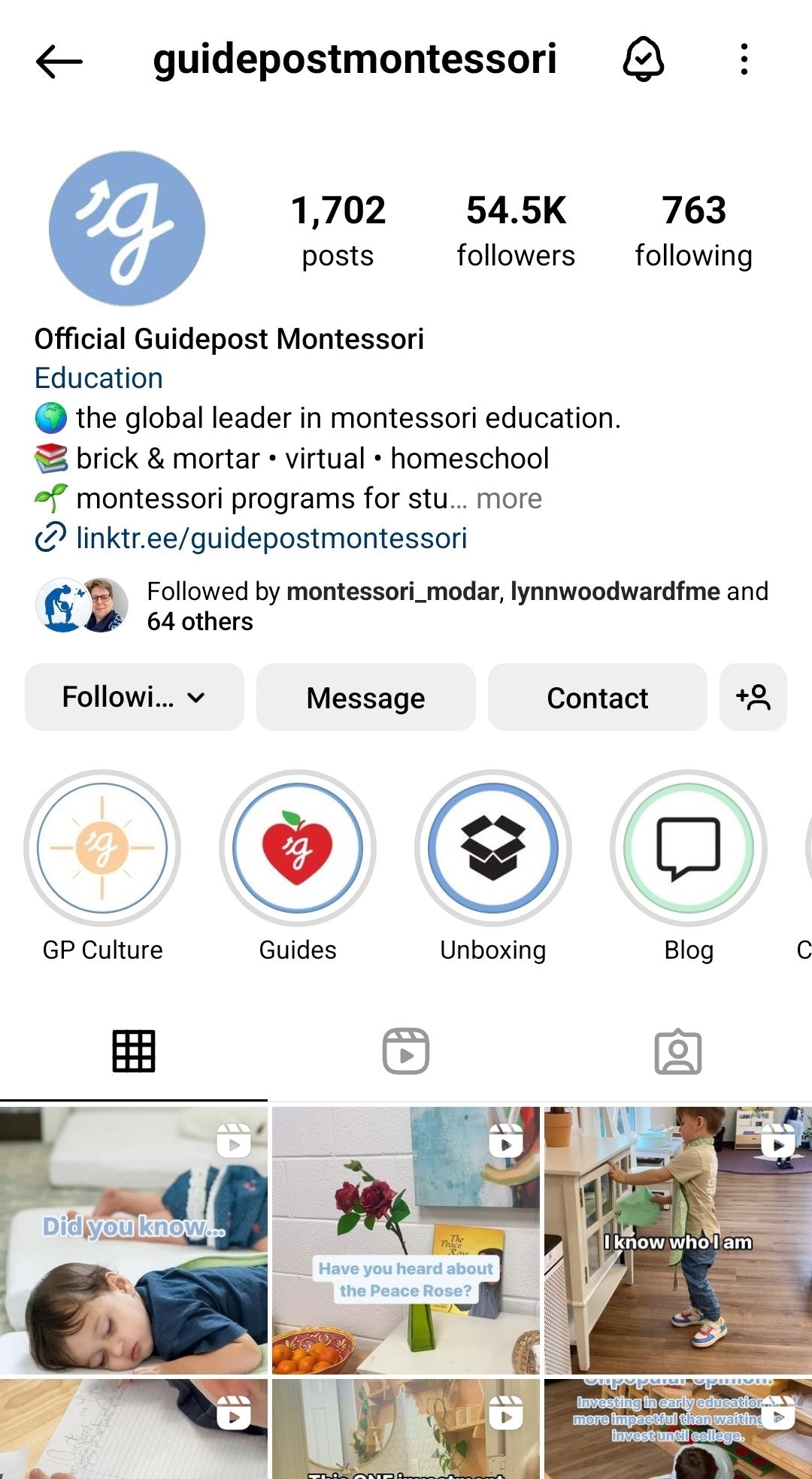The image size is (812, 1479).
Task: Message Guidepost Montessori
Action: pyautogui.click(x=366, y=697)
